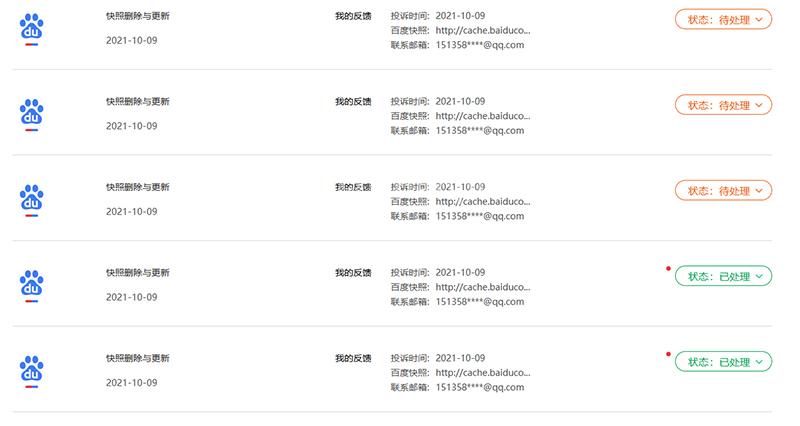
Task: Expand the last 已处理 status dropdown
Action: pyautogui.click(x=724, y=362)
